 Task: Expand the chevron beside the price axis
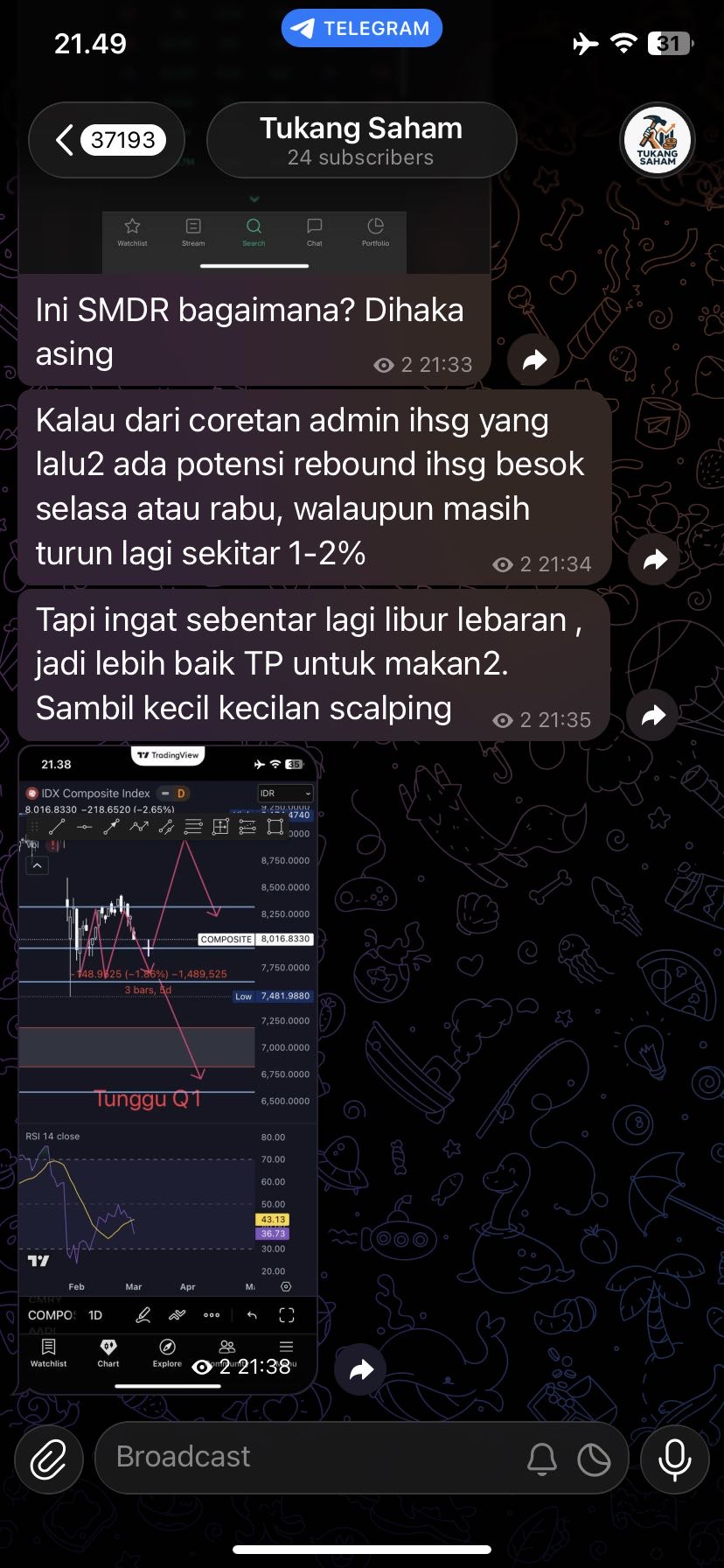click(38, 864)
